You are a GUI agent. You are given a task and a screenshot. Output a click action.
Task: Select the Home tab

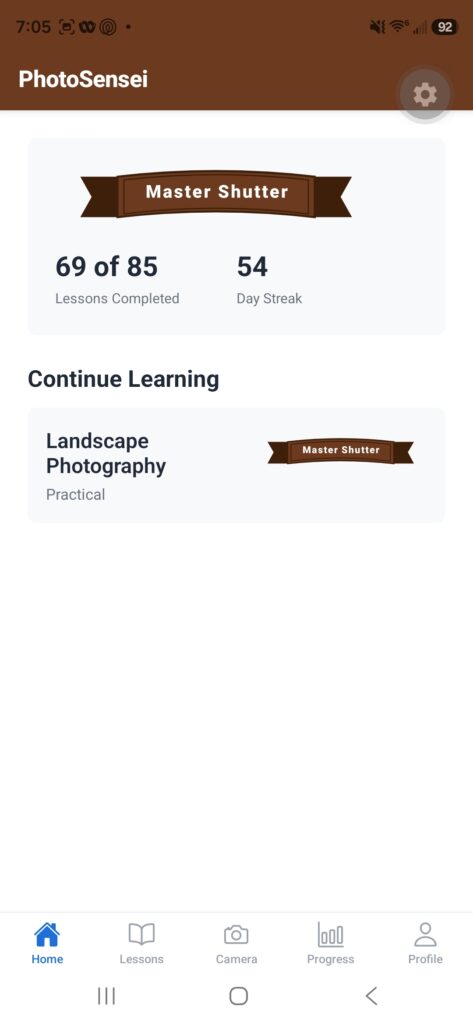(x=47, y=943)
